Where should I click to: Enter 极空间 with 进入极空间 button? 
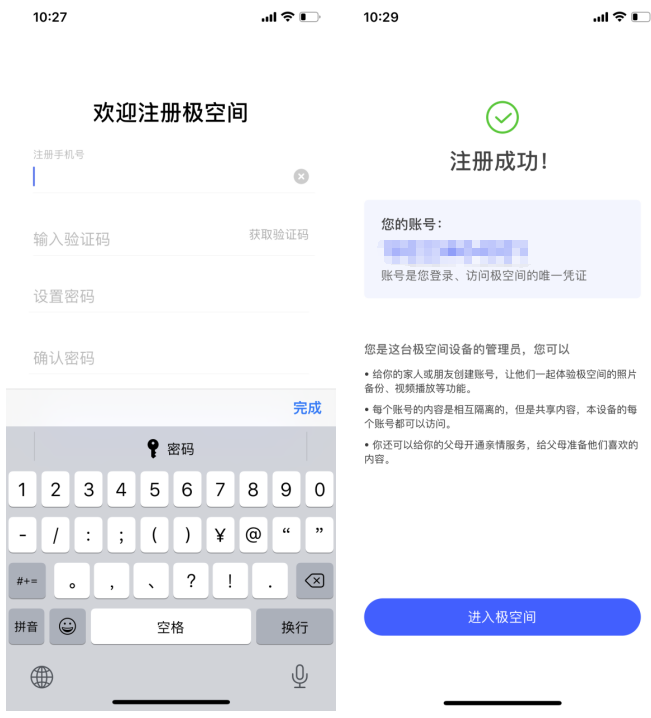tap(502, 617)
